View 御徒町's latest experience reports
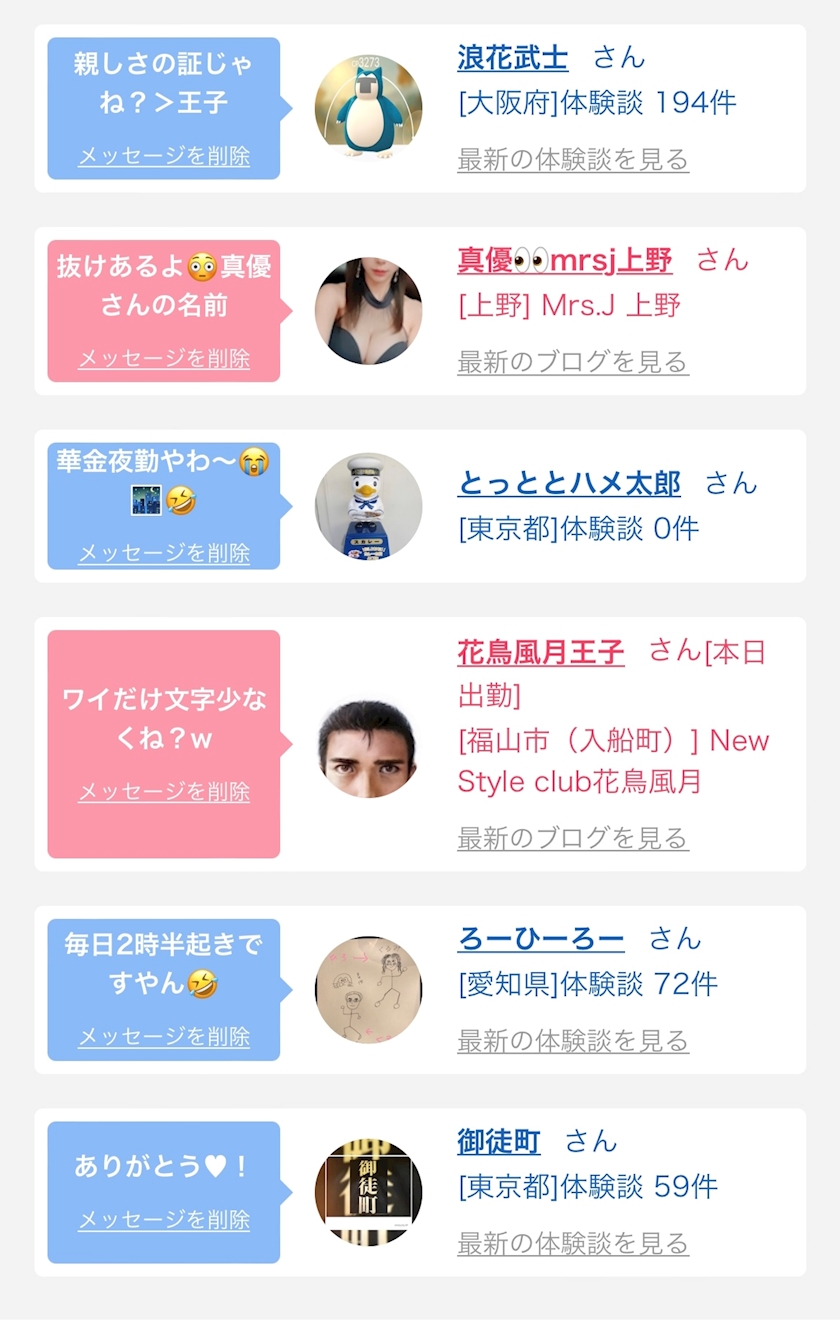840x1324 pixels. click(573, 1244)
